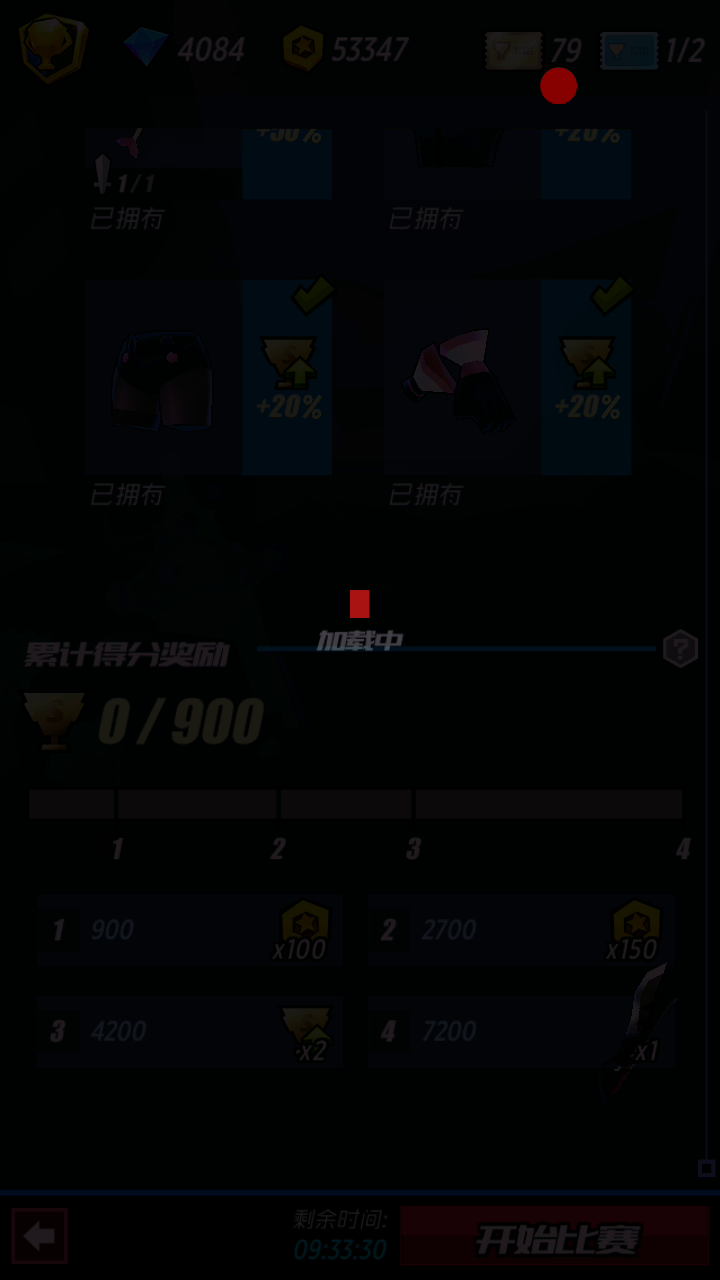Select the gloves gear item card
The height and width of the screenshot is (1280, 720).
(507, 378)
